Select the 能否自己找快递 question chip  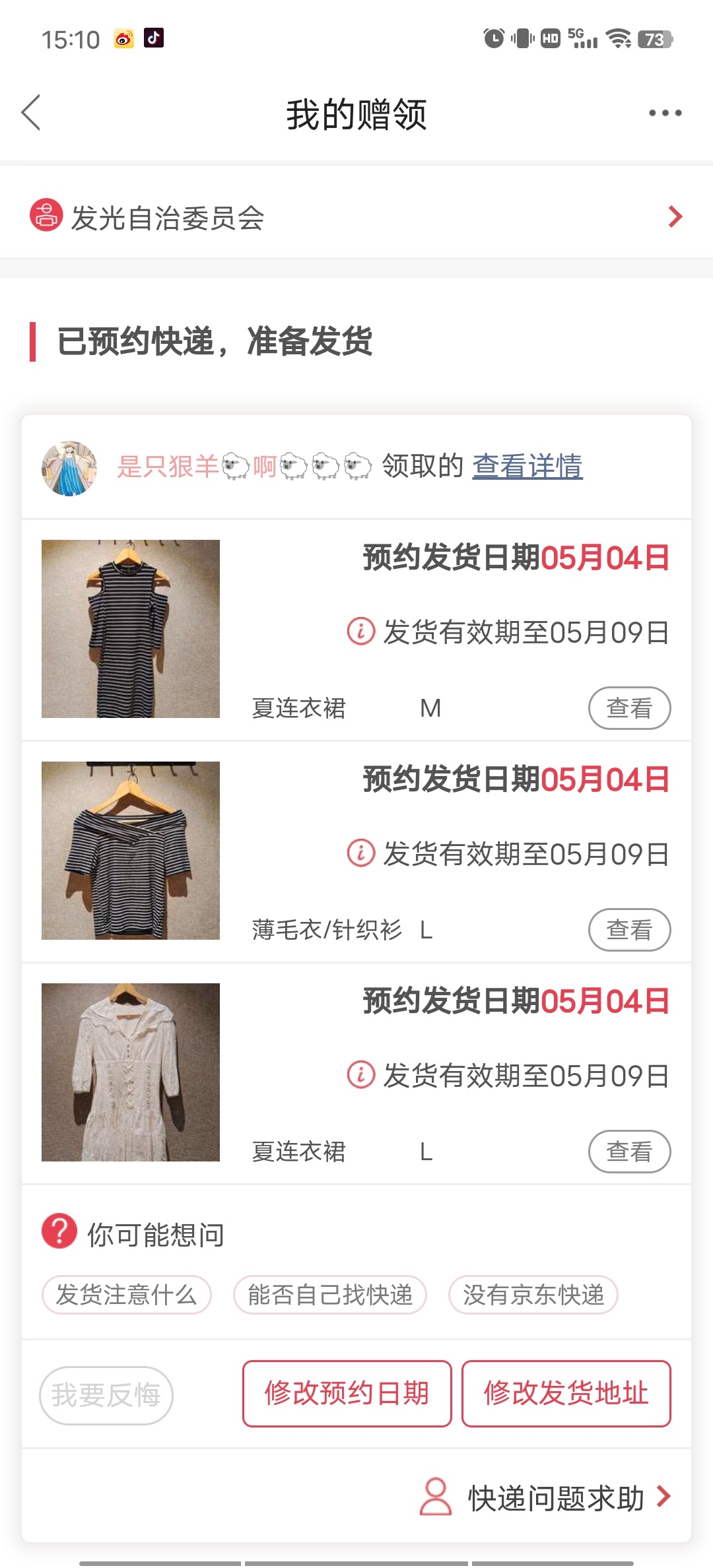(330, 1295)
